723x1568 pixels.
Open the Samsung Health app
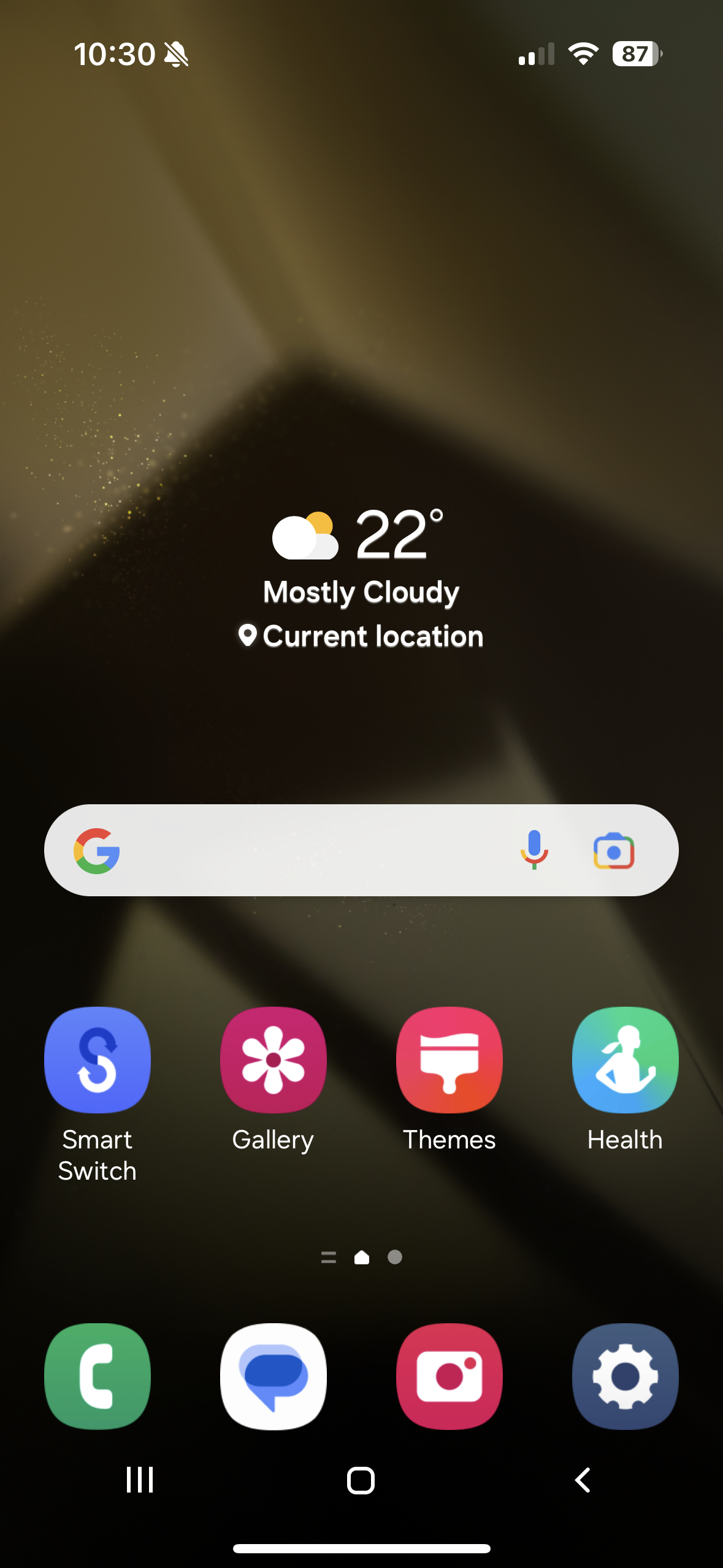pos(625,1061)
